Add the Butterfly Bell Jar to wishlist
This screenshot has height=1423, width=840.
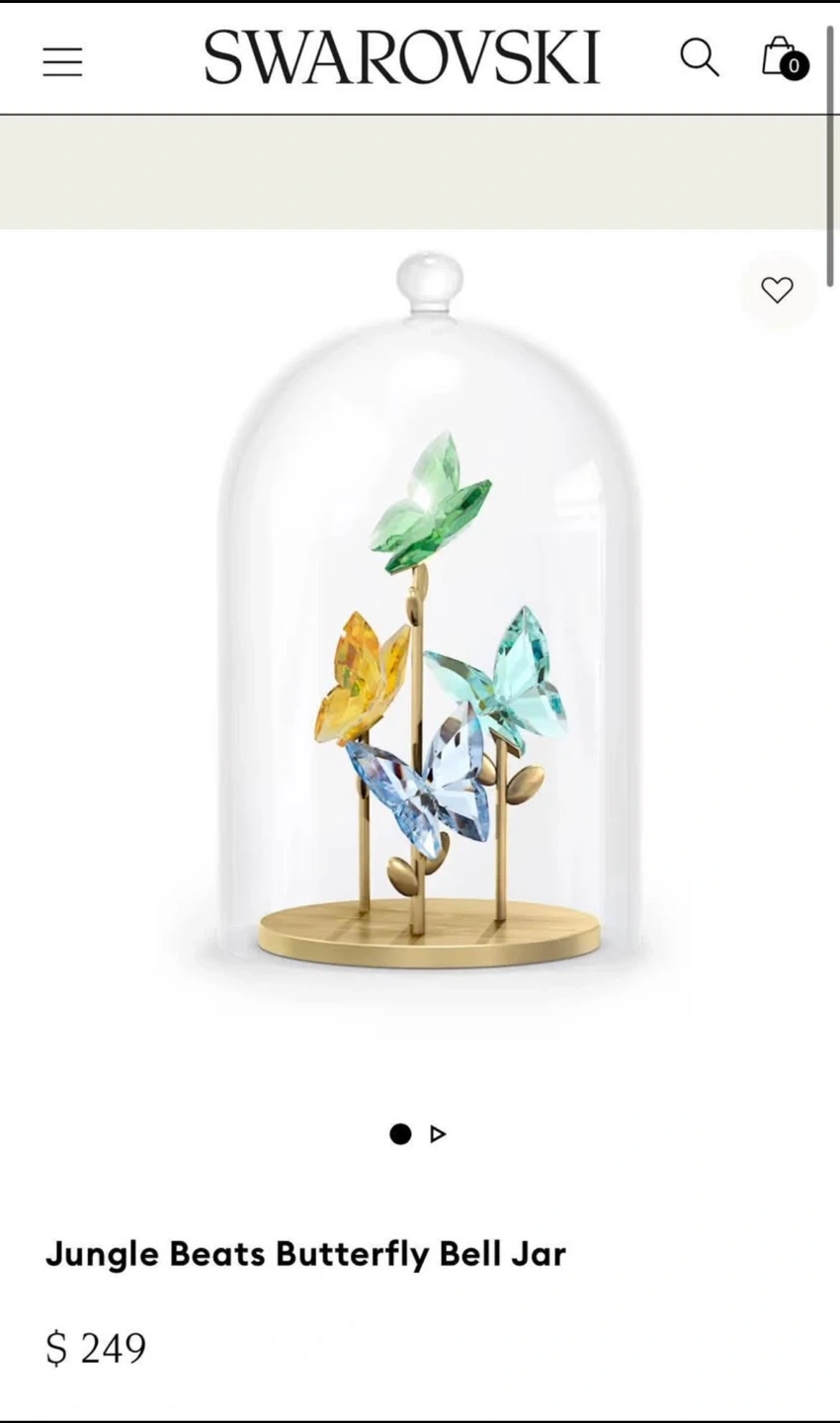point(777,290)
